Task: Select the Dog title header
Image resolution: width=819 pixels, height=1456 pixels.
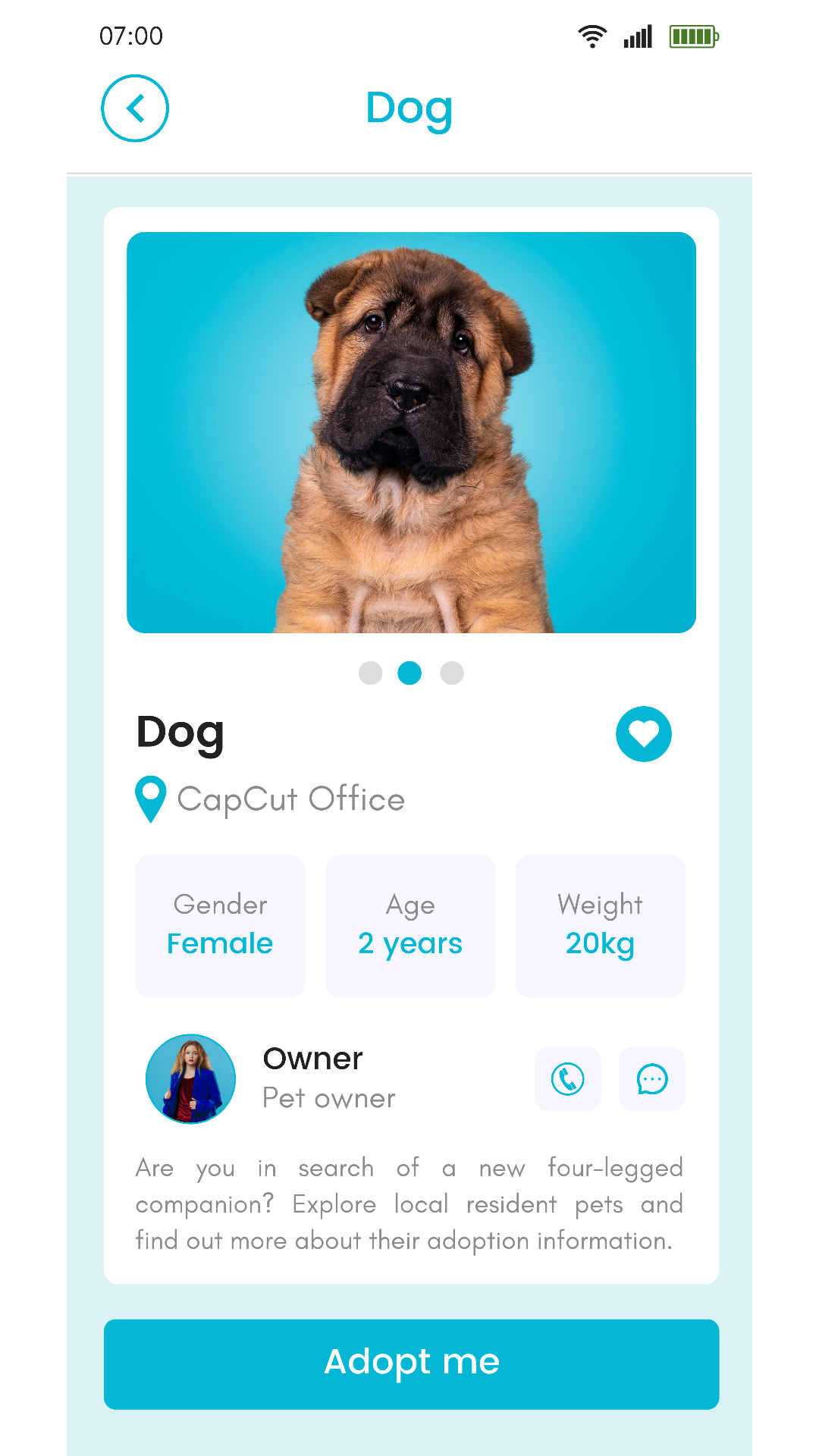Action: click(x=180, y=732)
